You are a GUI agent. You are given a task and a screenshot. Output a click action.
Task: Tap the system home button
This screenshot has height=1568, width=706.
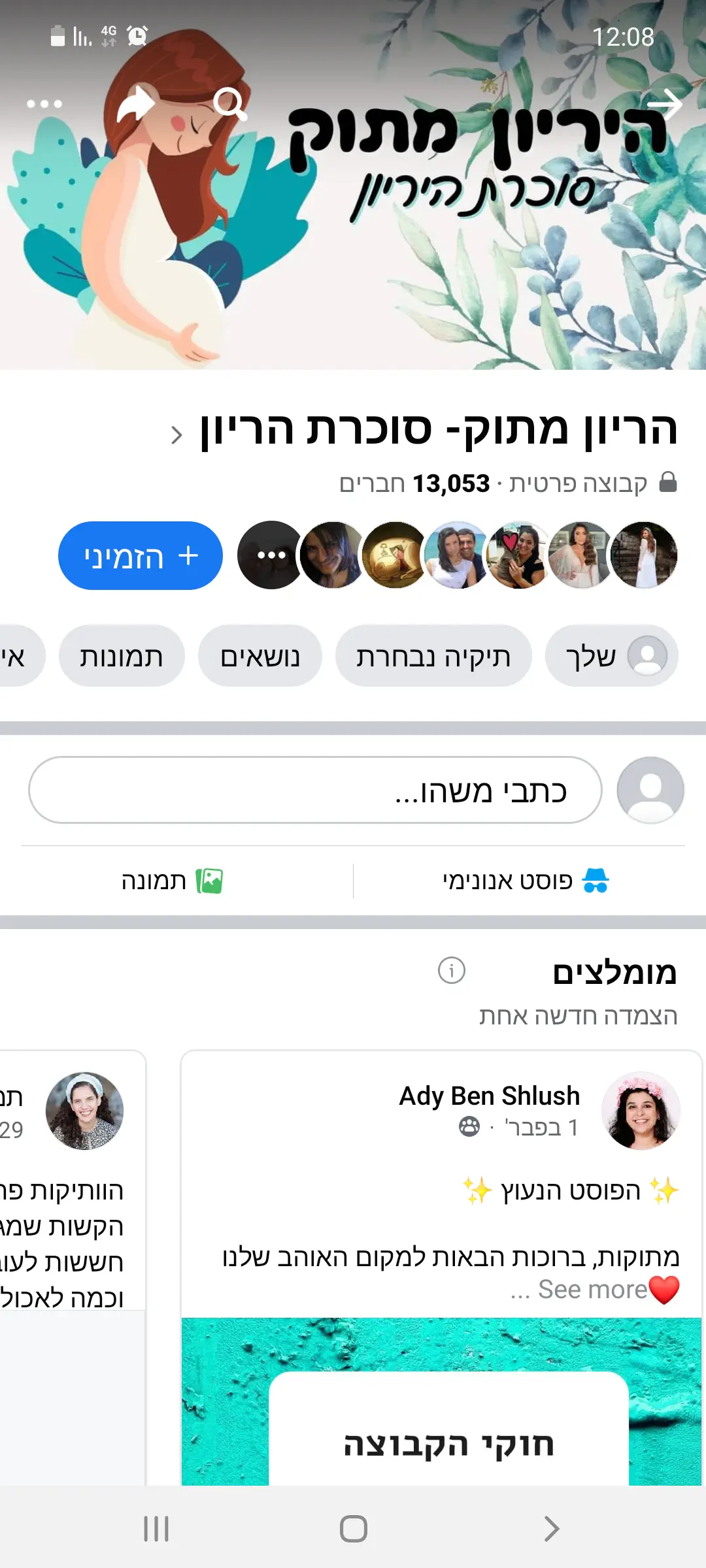point(354,1529)
